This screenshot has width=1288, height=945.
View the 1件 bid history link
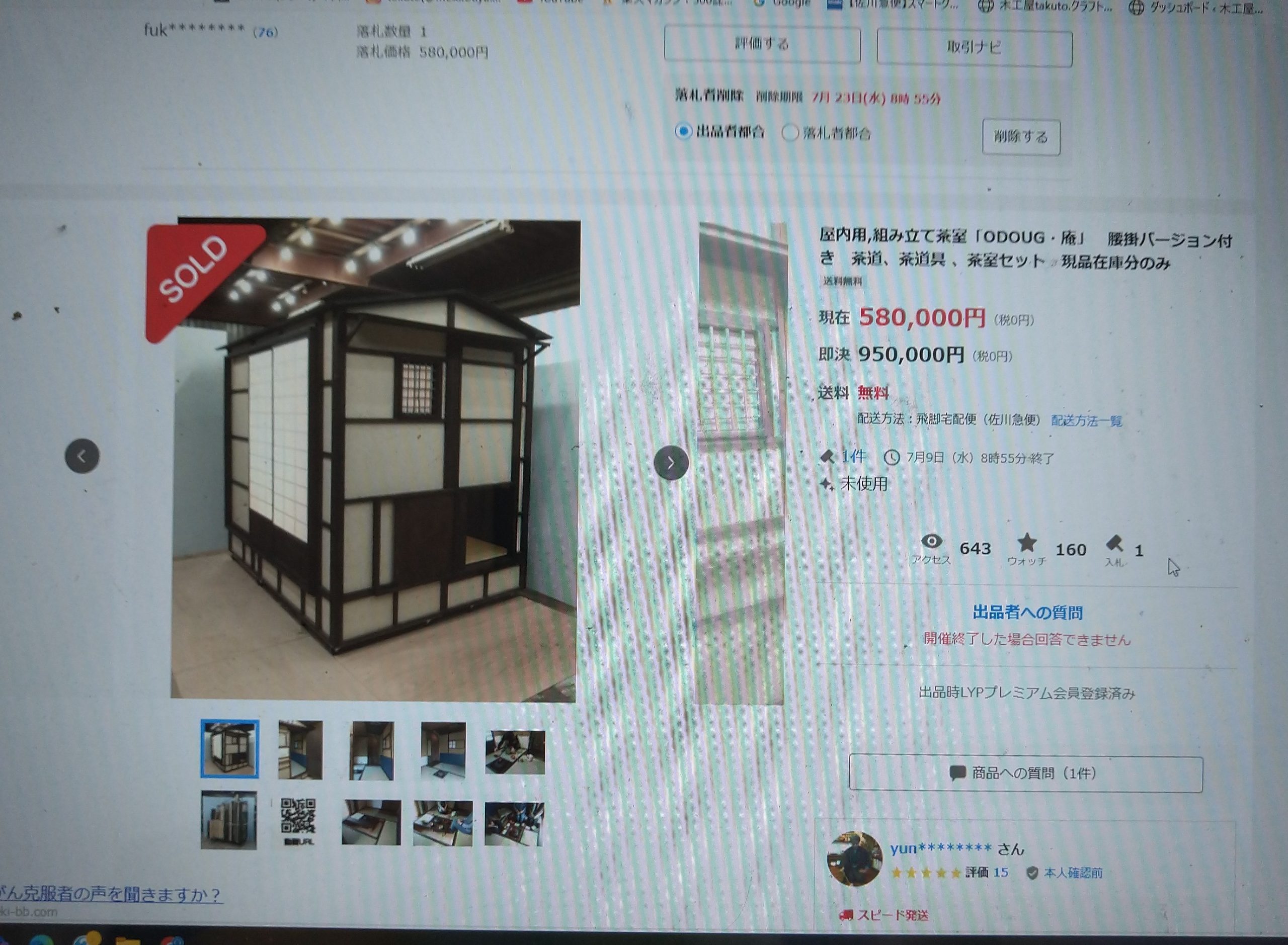click(x=853, y=457)
